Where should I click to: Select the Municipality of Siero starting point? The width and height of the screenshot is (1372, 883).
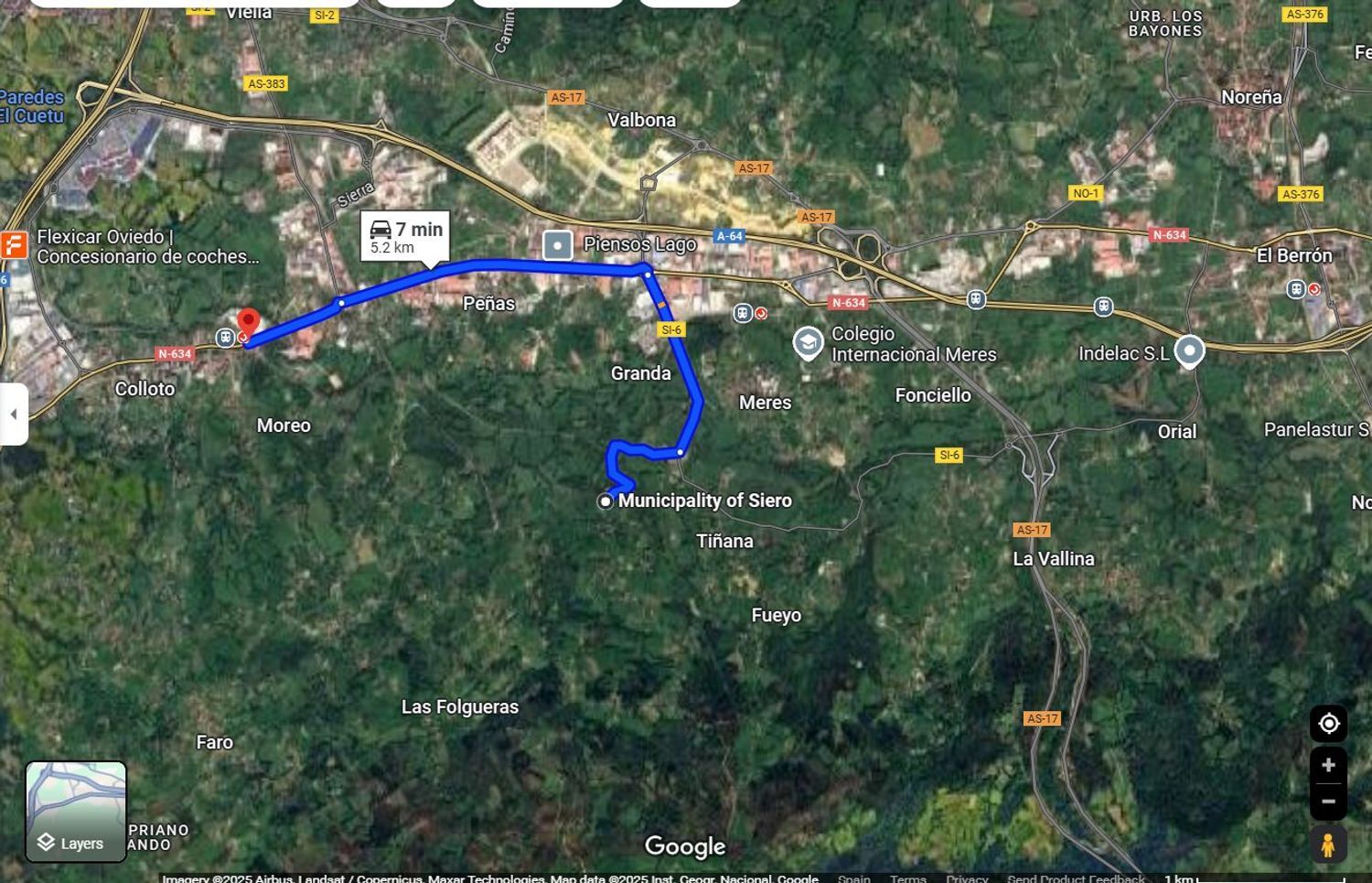tap(606, 501)
